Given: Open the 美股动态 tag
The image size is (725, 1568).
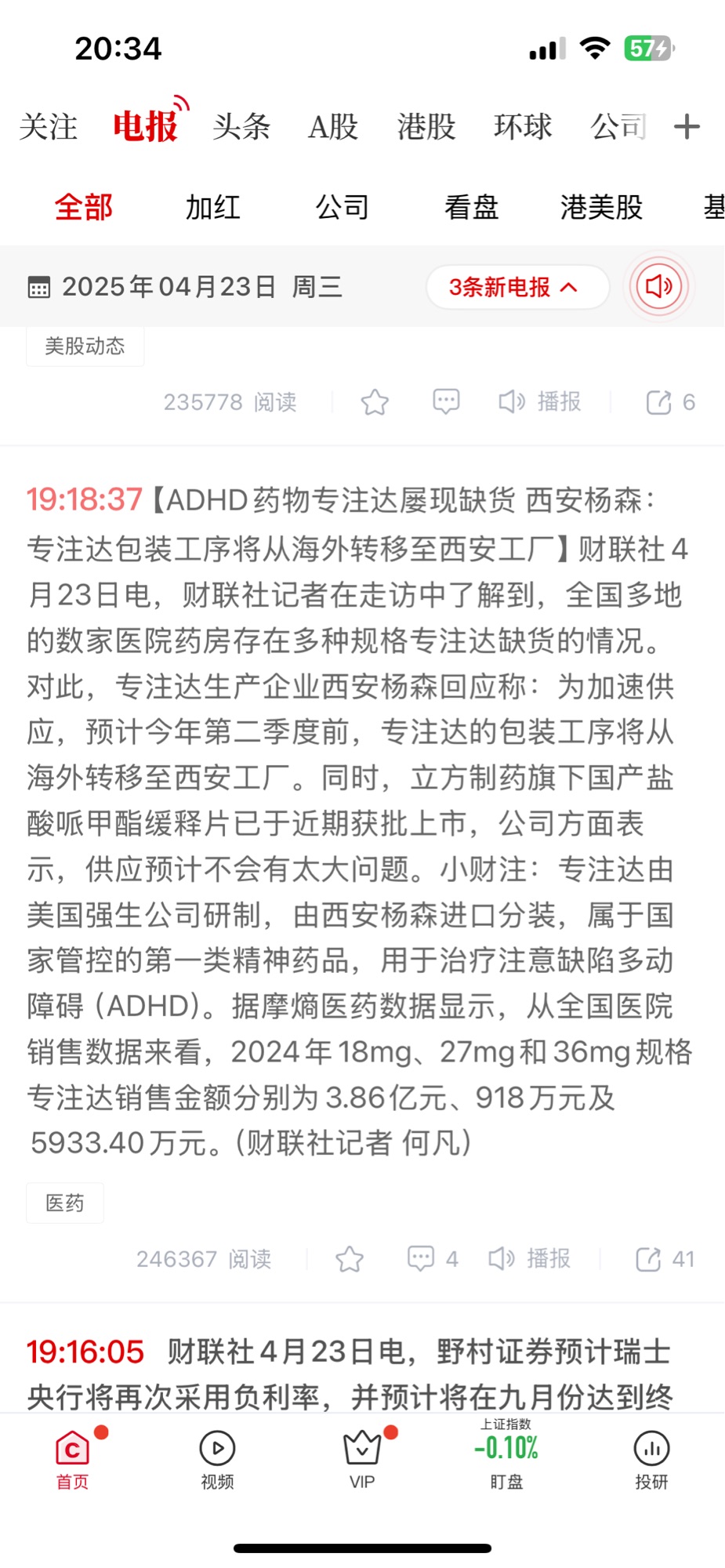Looking at the screenshot, I should coord(85,347).
